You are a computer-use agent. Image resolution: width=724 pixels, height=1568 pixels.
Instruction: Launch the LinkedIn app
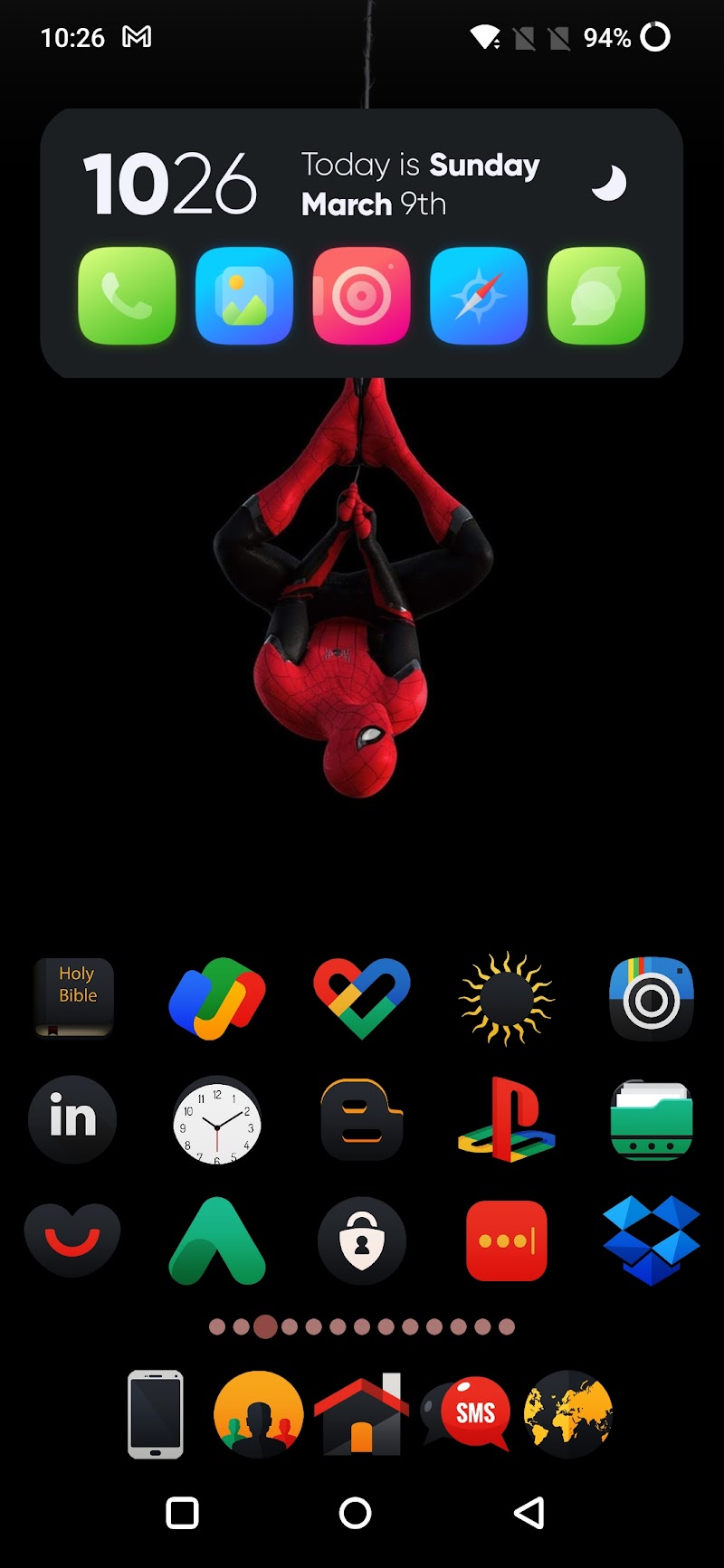coord(72,1118)
